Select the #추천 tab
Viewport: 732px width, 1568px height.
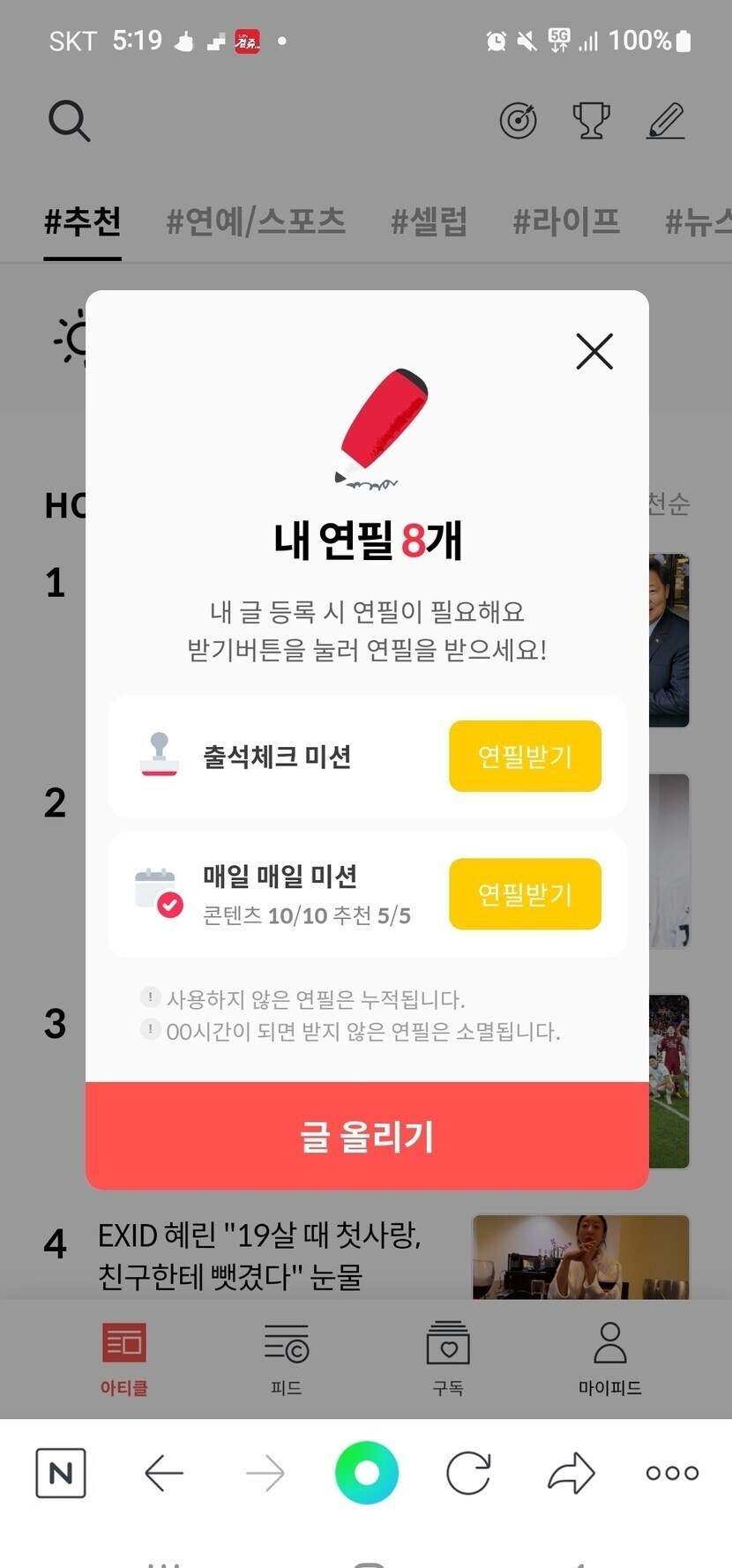point(82,220)
